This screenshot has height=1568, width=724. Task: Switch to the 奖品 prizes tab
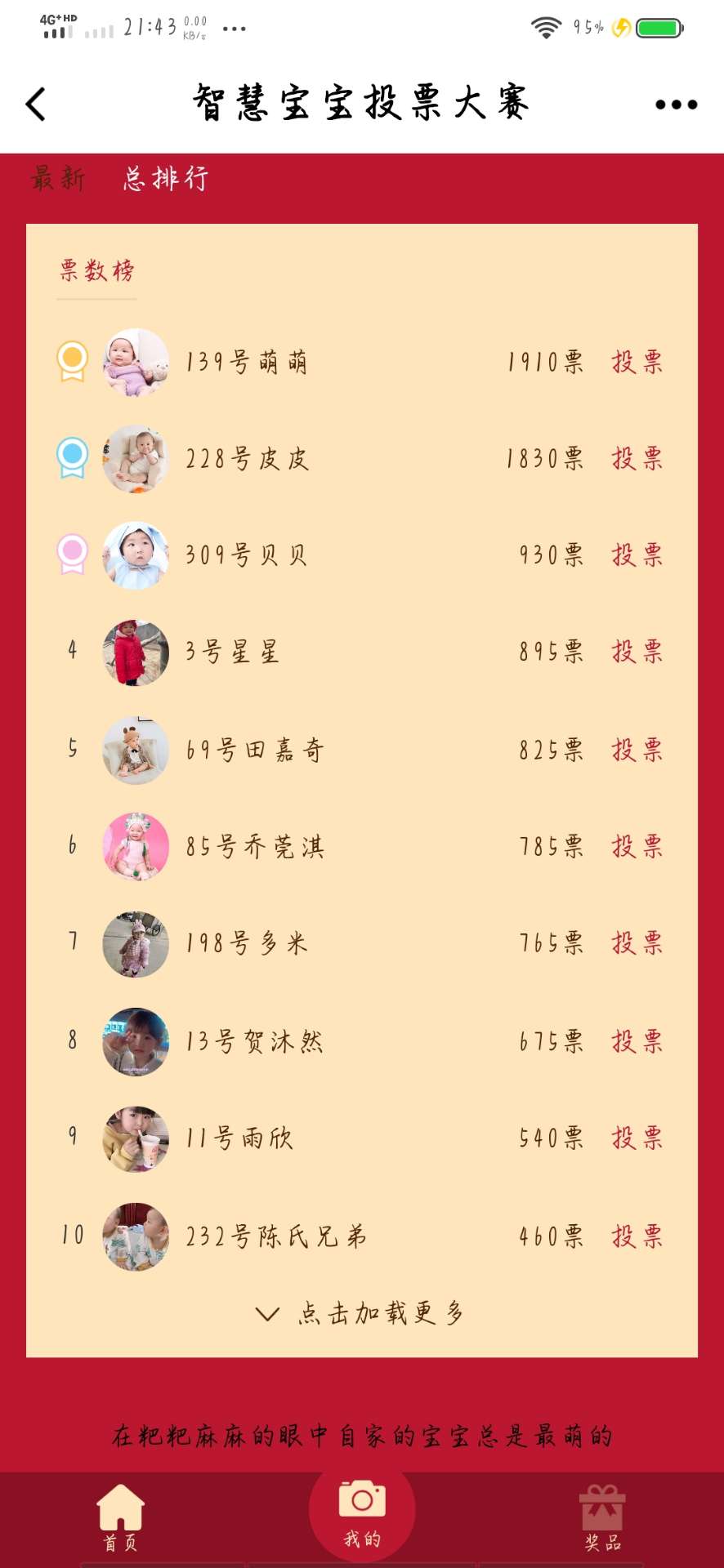pyautogui.click(x=602, y=1517)
